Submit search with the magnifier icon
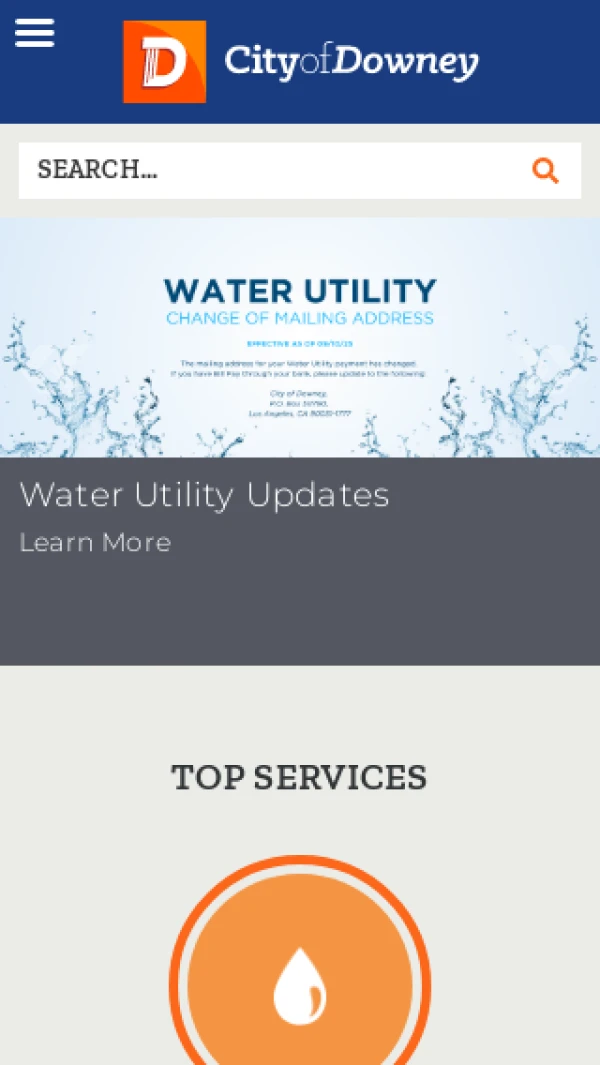Image resolution: width=600 pixels, height=1065 pixels. (x=545, y=170)
